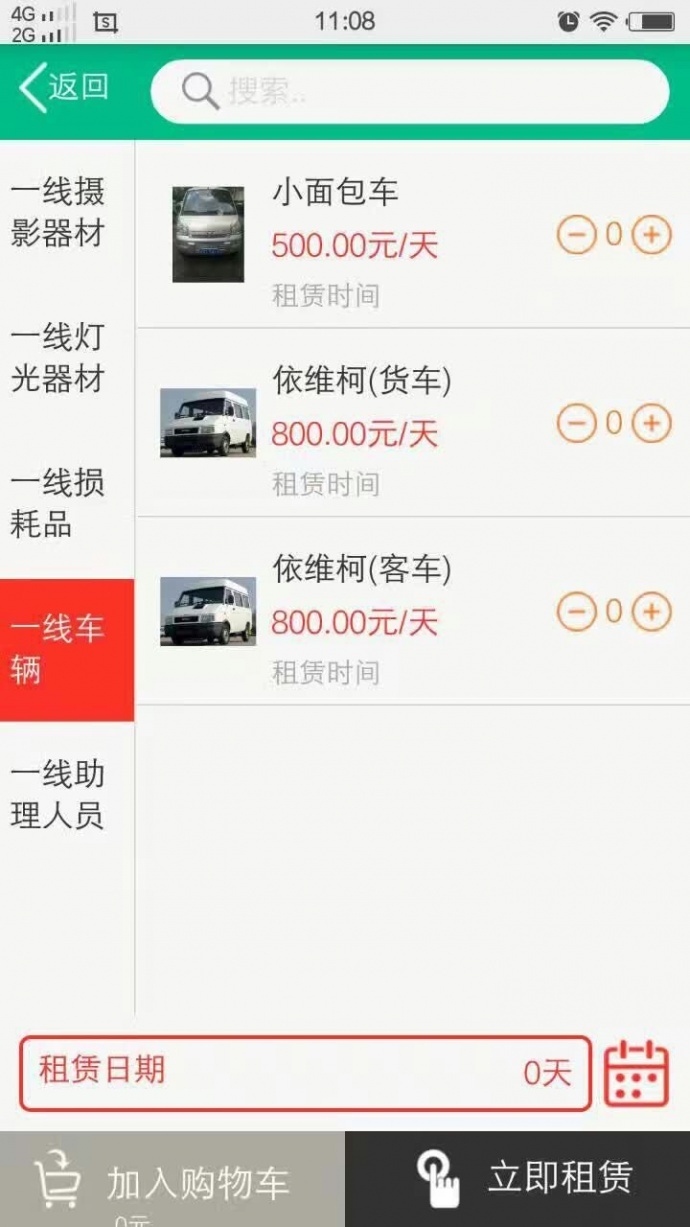Decrease quantity of 小面包车
This screenshot has height=1227, width=690.
pos(576,236)
